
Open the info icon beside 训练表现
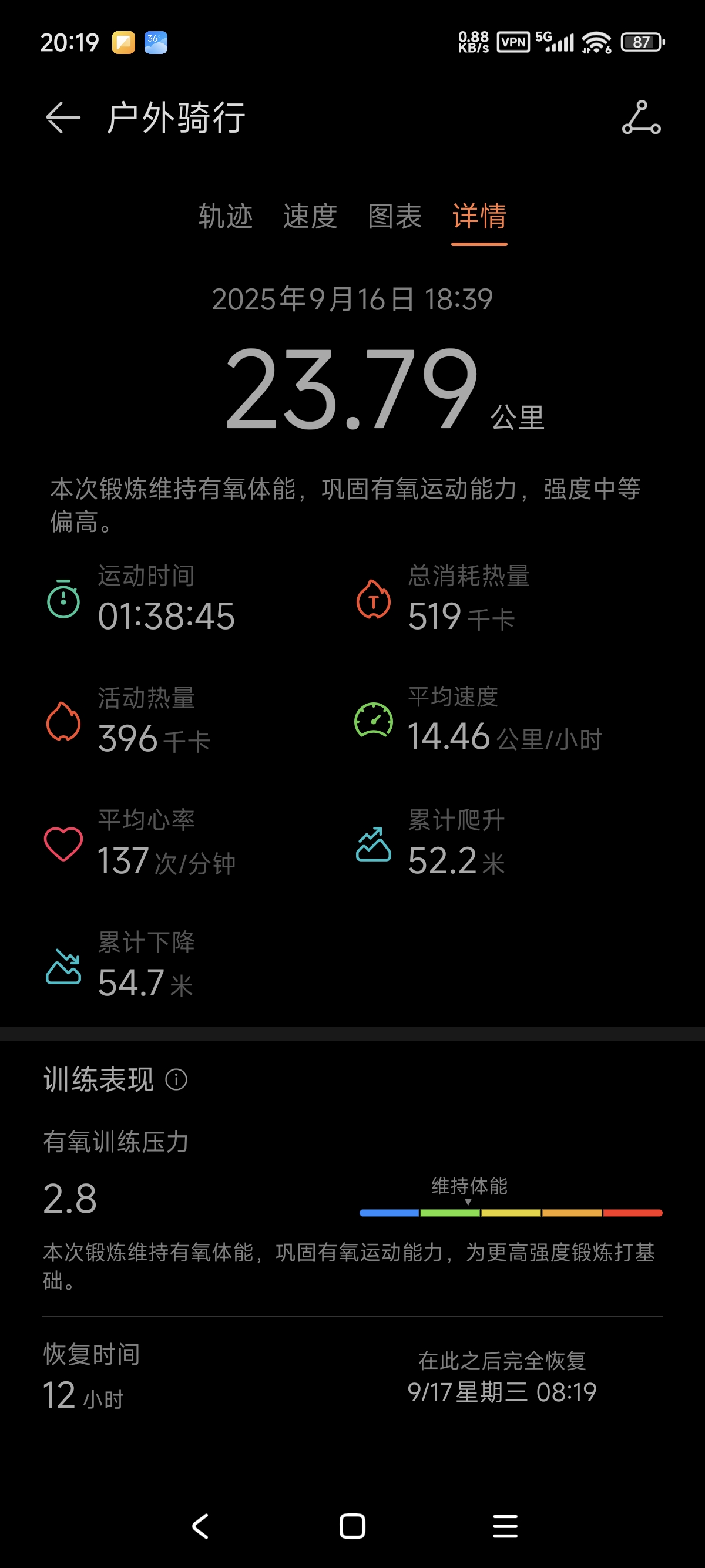177,1079
